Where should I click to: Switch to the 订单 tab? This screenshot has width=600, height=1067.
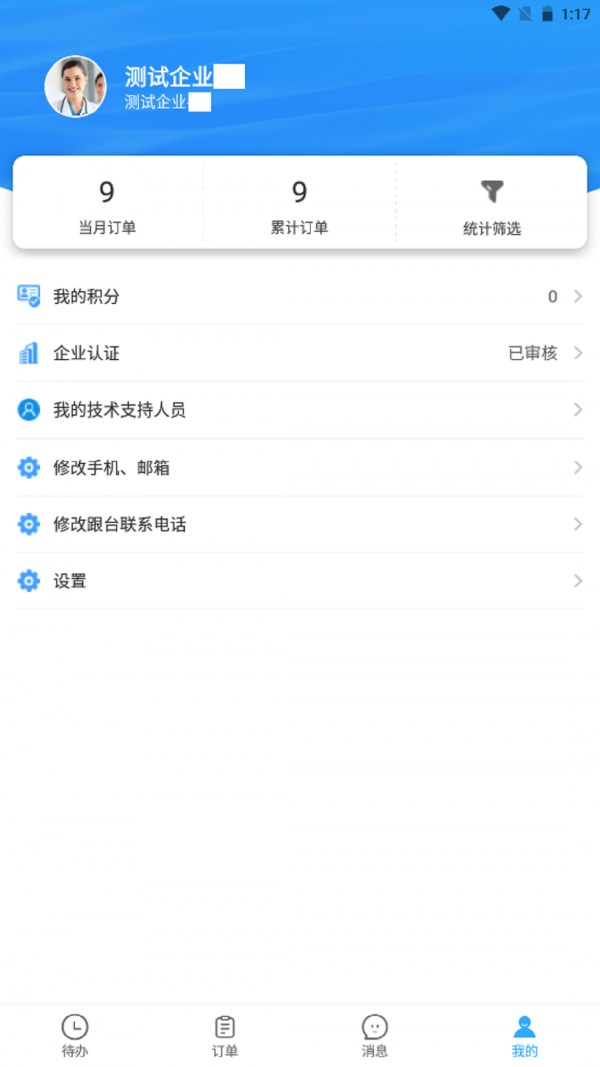click(x=225, y=1036)
